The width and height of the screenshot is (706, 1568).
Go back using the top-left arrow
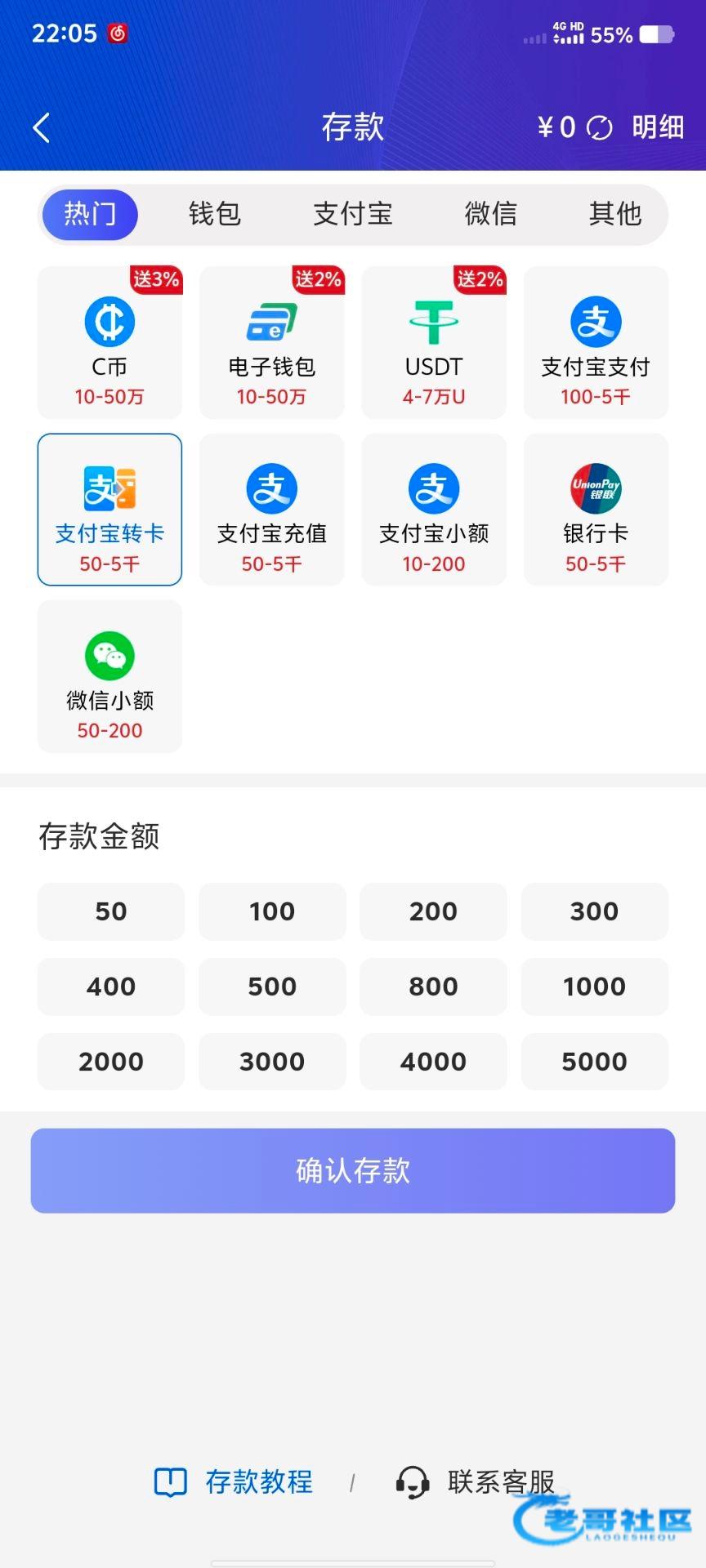(41, 127)
